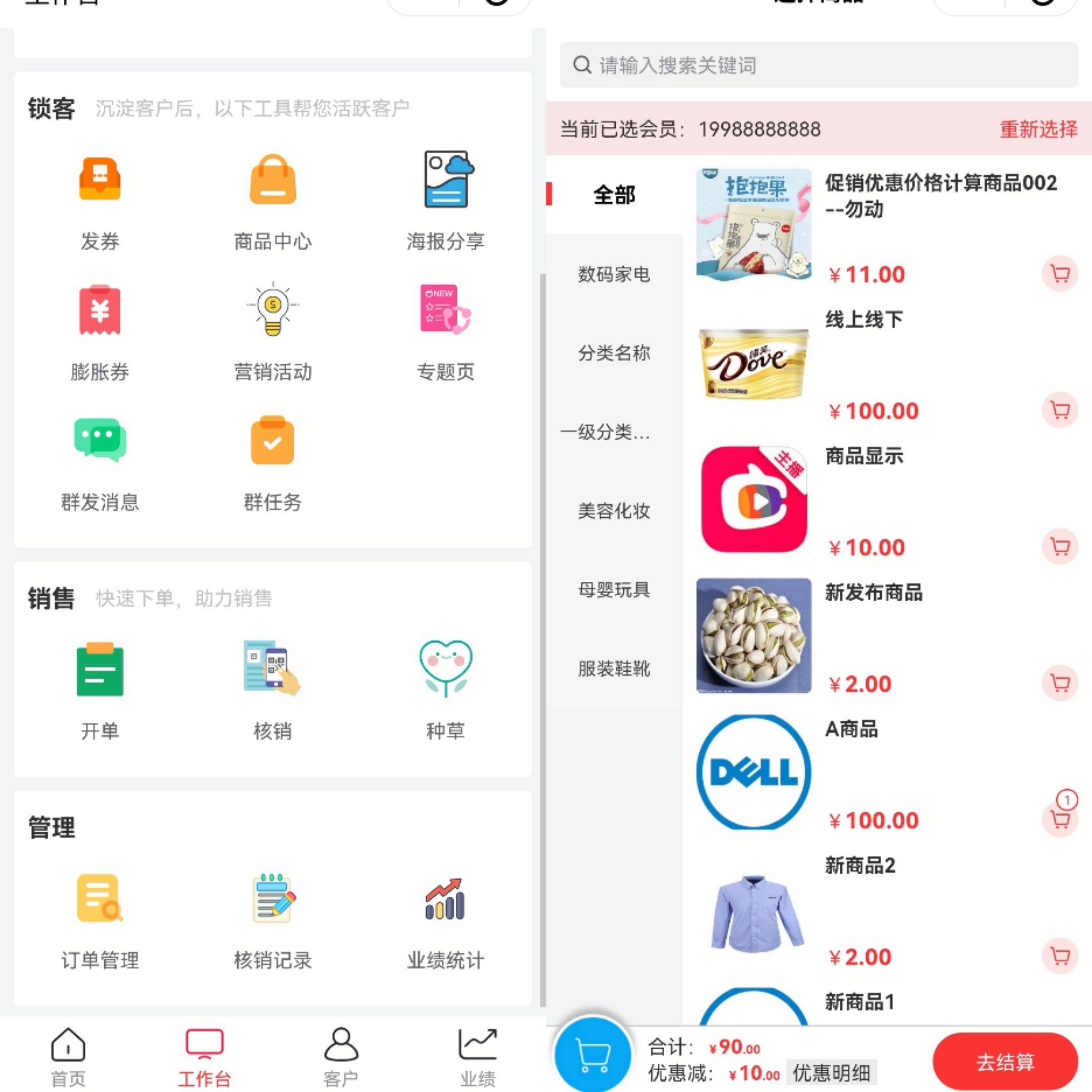Open 核销记录

click(272, 920)
